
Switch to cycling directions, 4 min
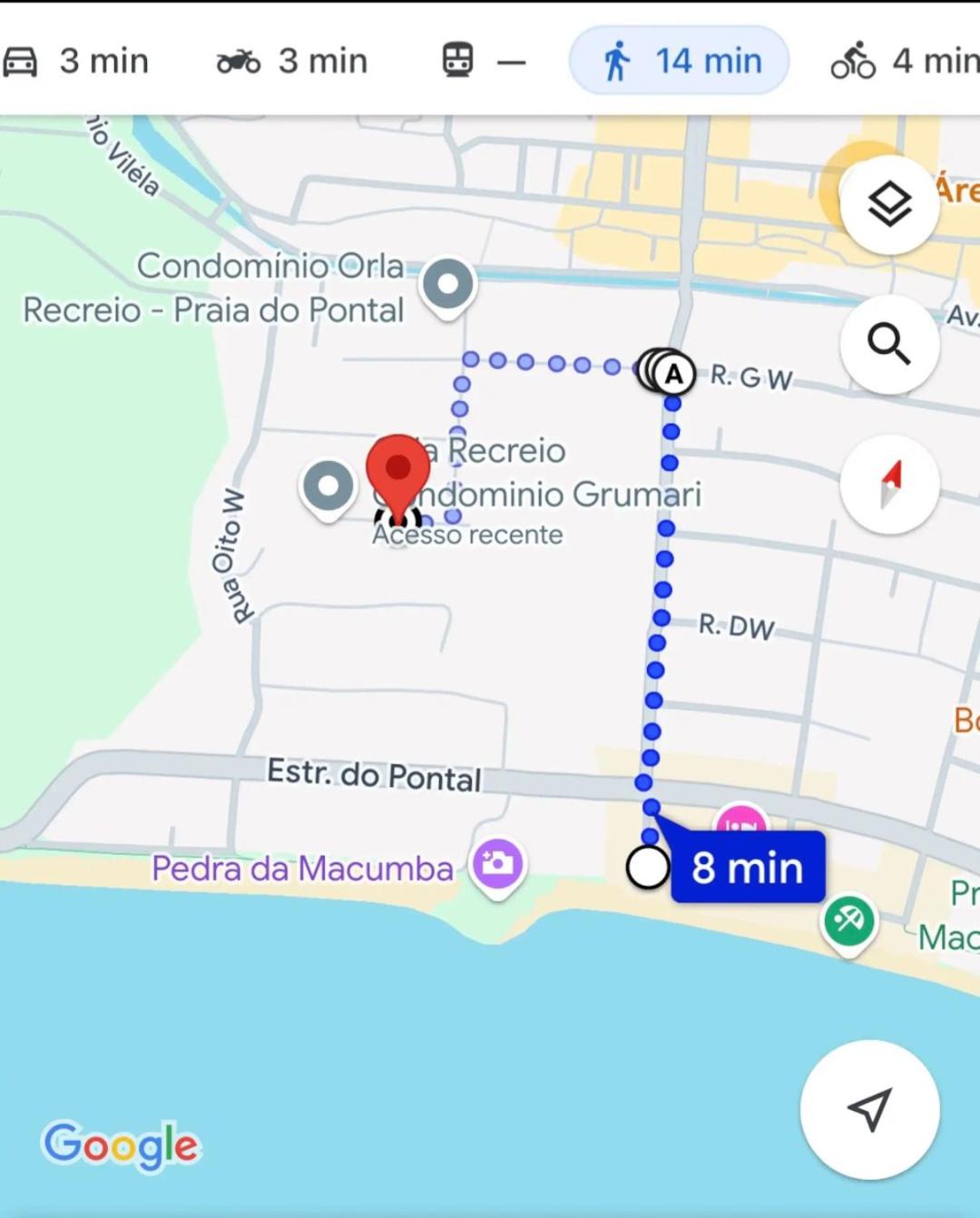(904, 62)
